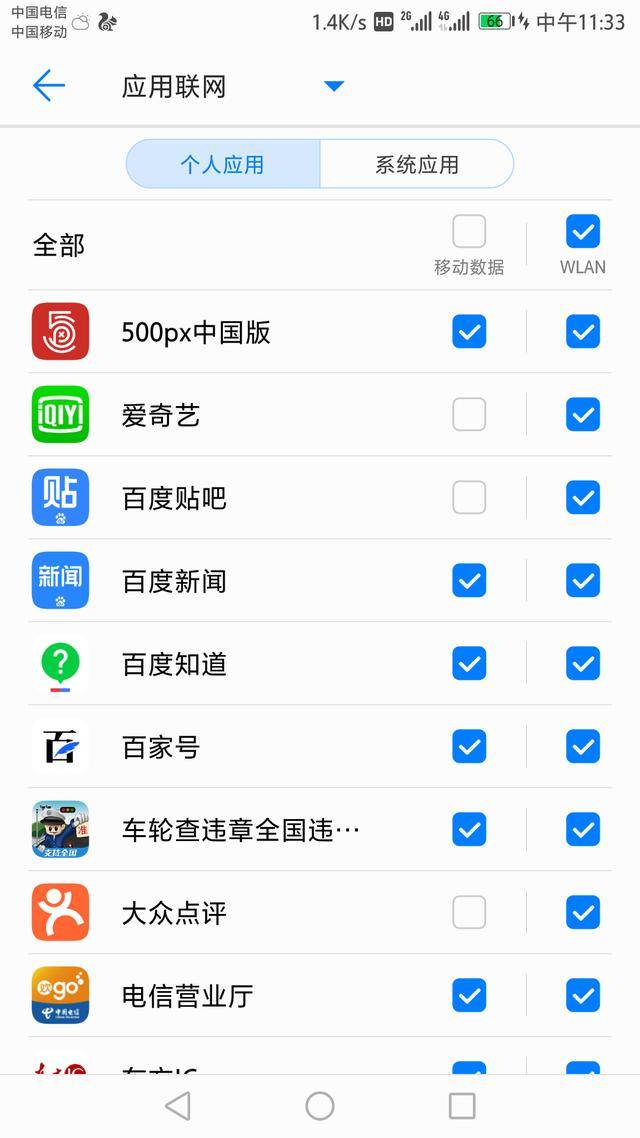Uncheck WLAN for 大众点评
The height and width of the screenshot is (1138, 640).
coord(583,912)
